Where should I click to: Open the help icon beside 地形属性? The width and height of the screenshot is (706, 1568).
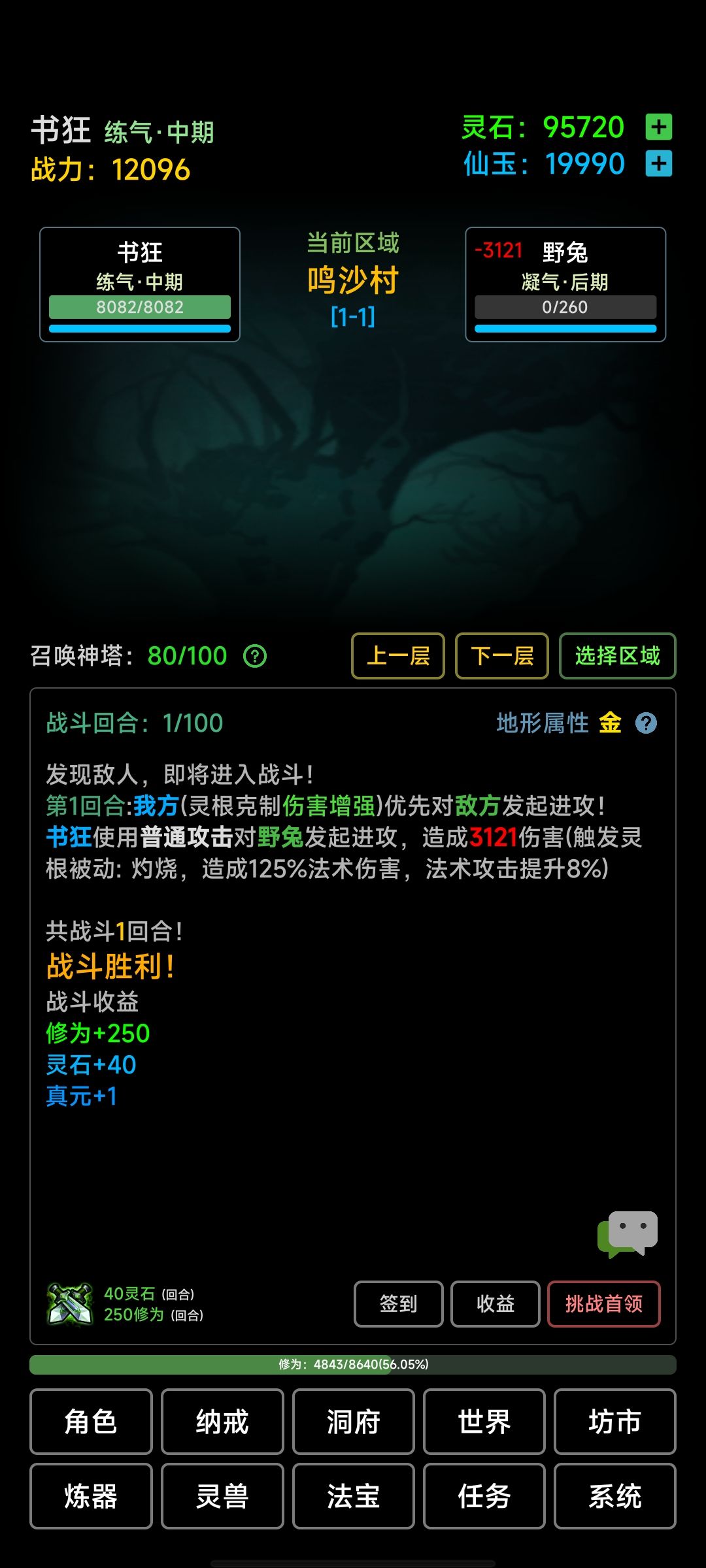coord(647,723)
